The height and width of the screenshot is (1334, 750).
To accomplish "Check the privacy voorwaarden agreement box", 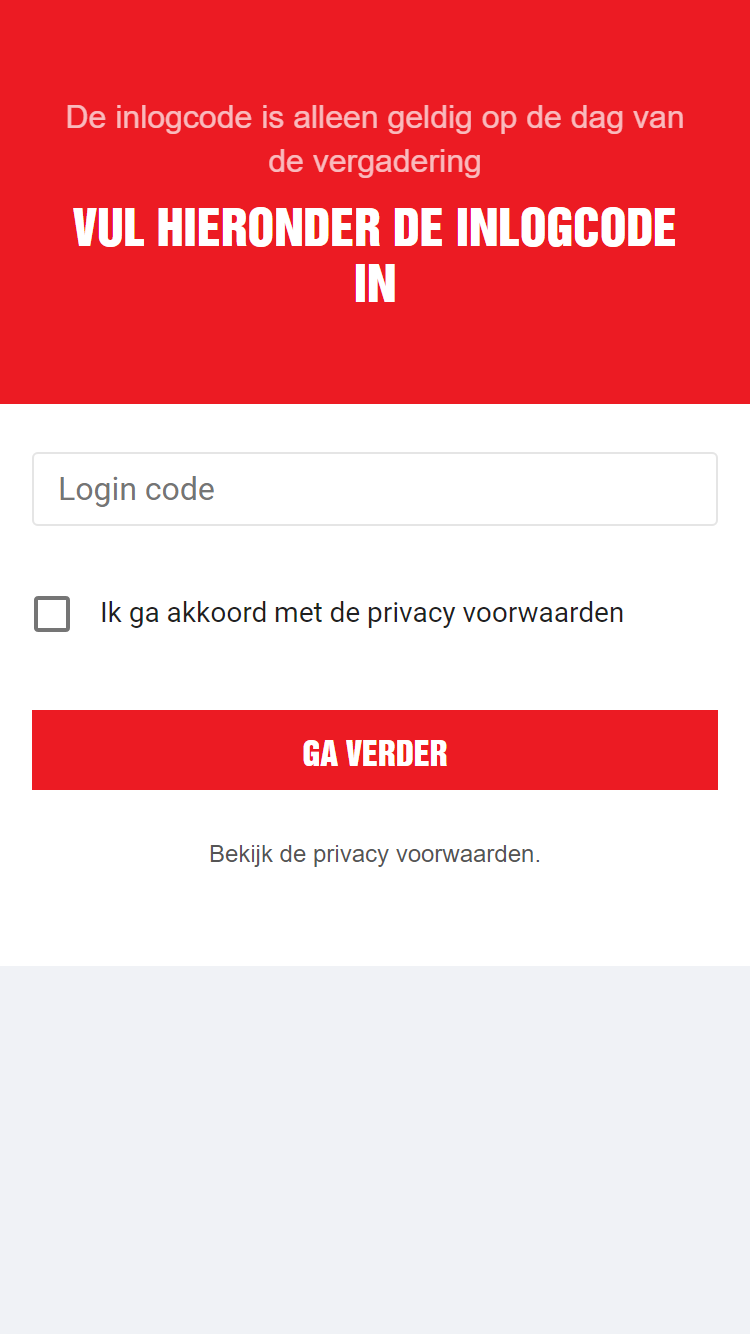I will (x=52, y=613).
